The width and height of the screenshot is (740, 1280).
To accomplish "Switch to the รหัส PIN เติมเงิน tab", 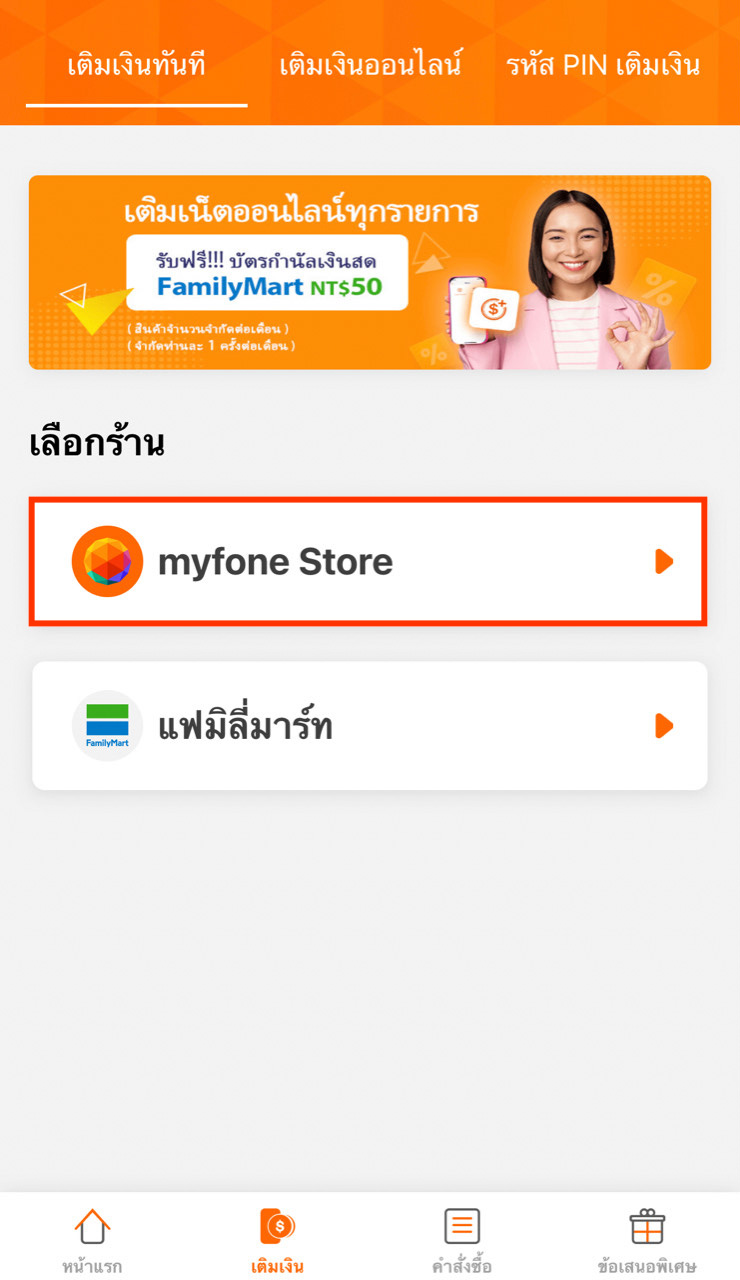I will [x=603, y=67].
